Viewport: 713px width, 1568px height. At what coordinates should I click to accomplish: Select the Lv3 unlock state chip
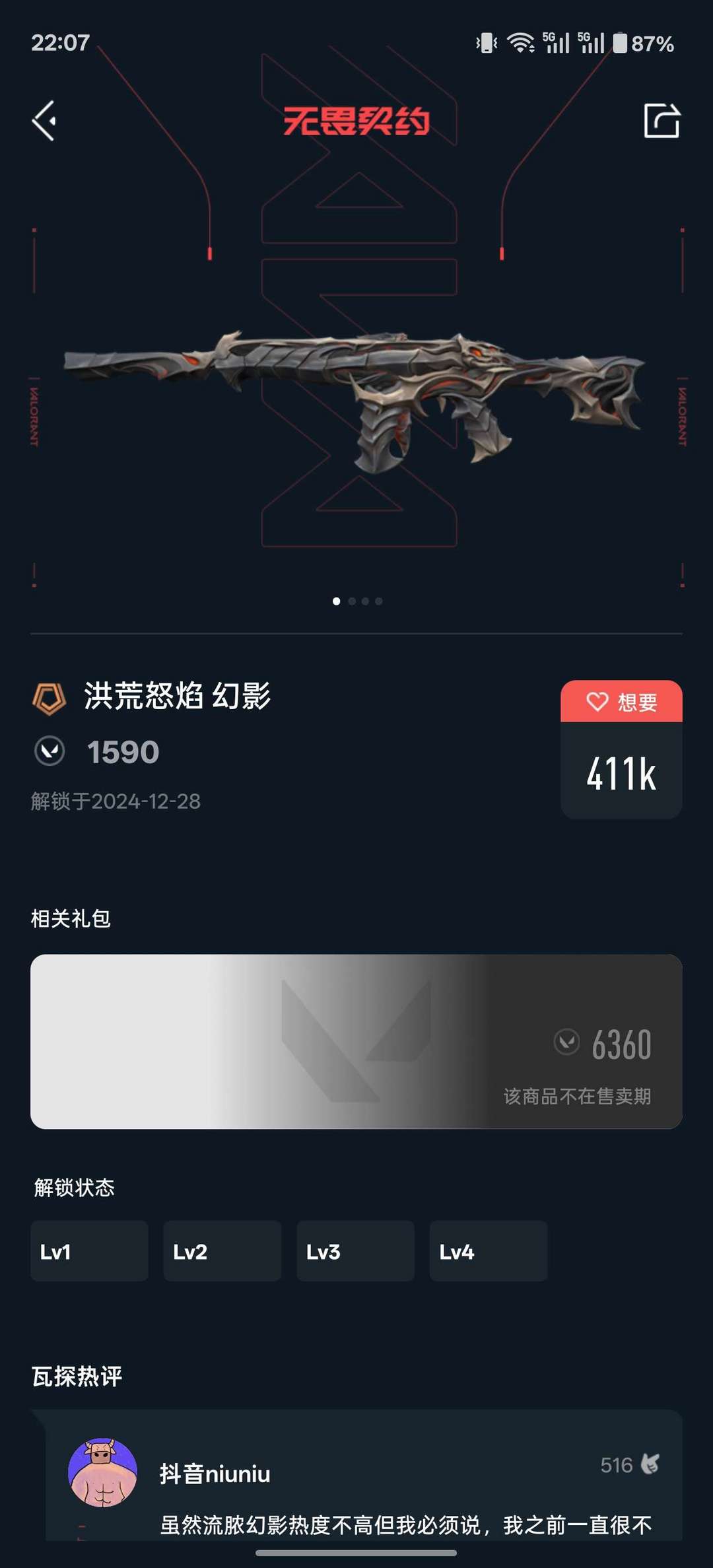pyautogui.click(x=355, y=1250)
